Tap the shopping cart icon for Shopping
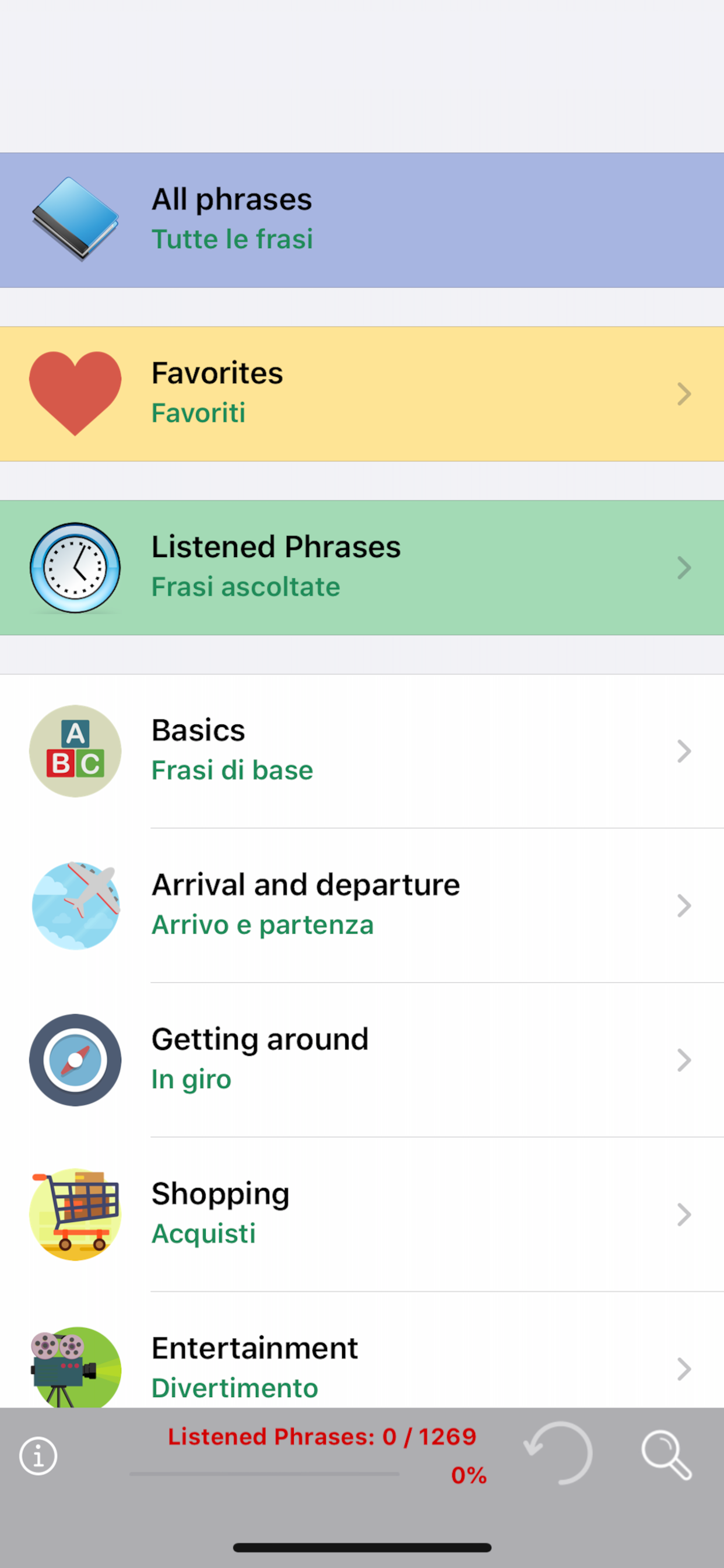 (74, 1214)
